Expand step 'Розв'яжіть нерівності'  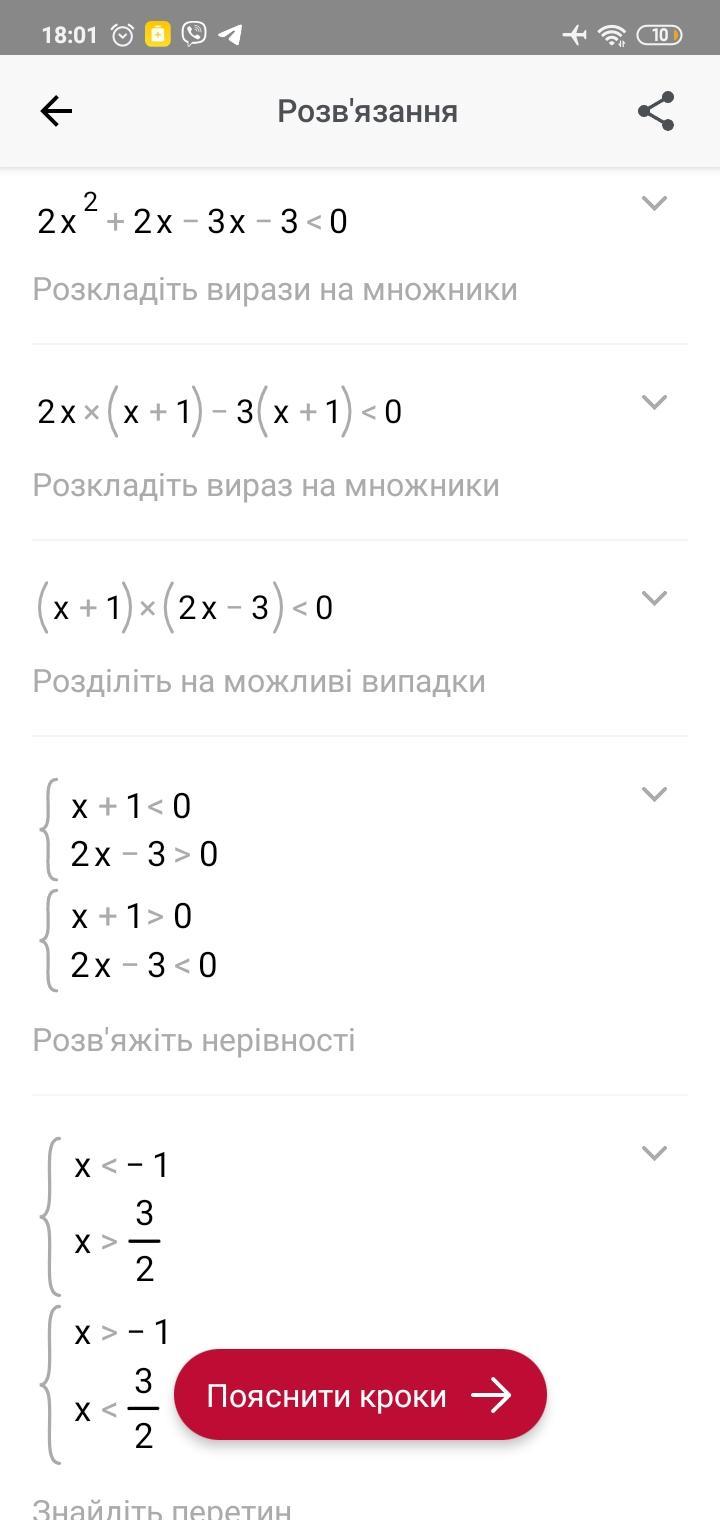coord(654,794)
